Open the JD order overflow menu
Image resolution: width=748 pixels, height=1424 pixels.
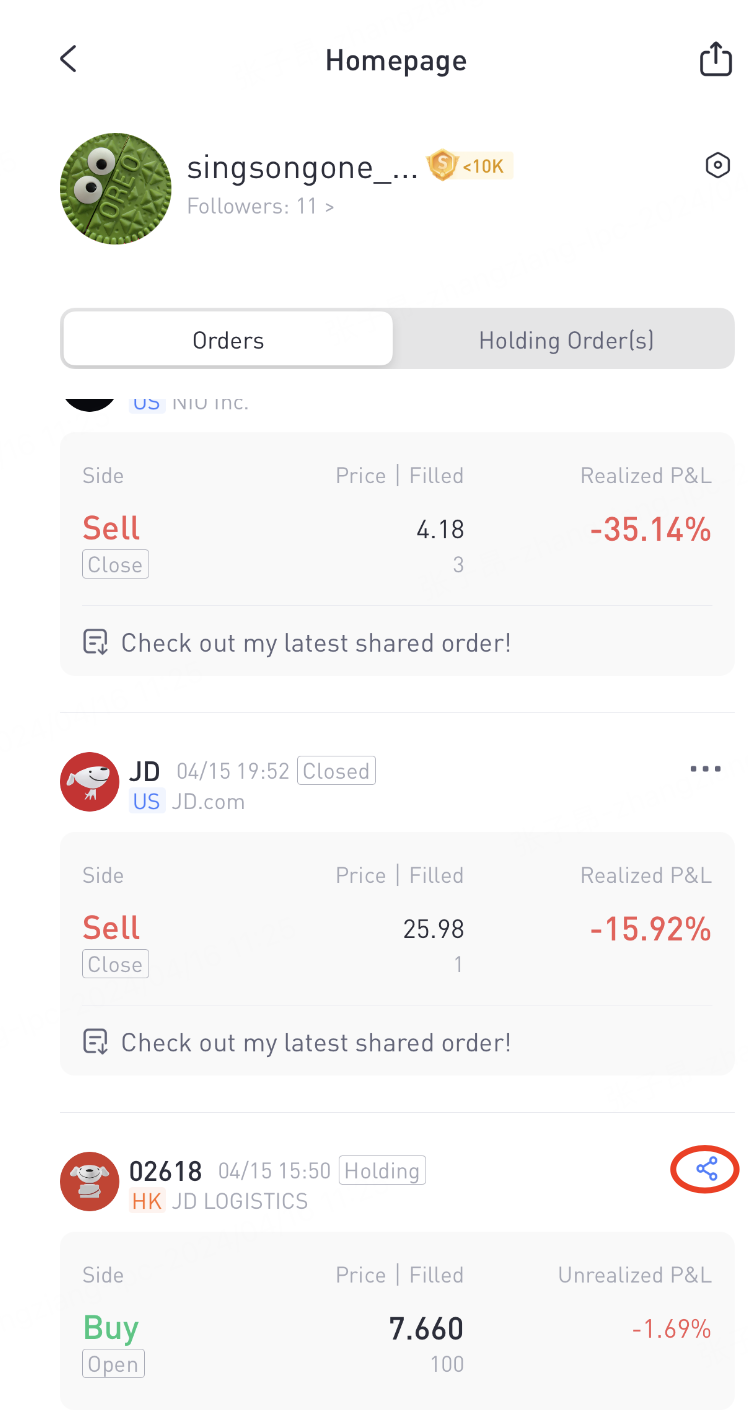click(705, 769)
